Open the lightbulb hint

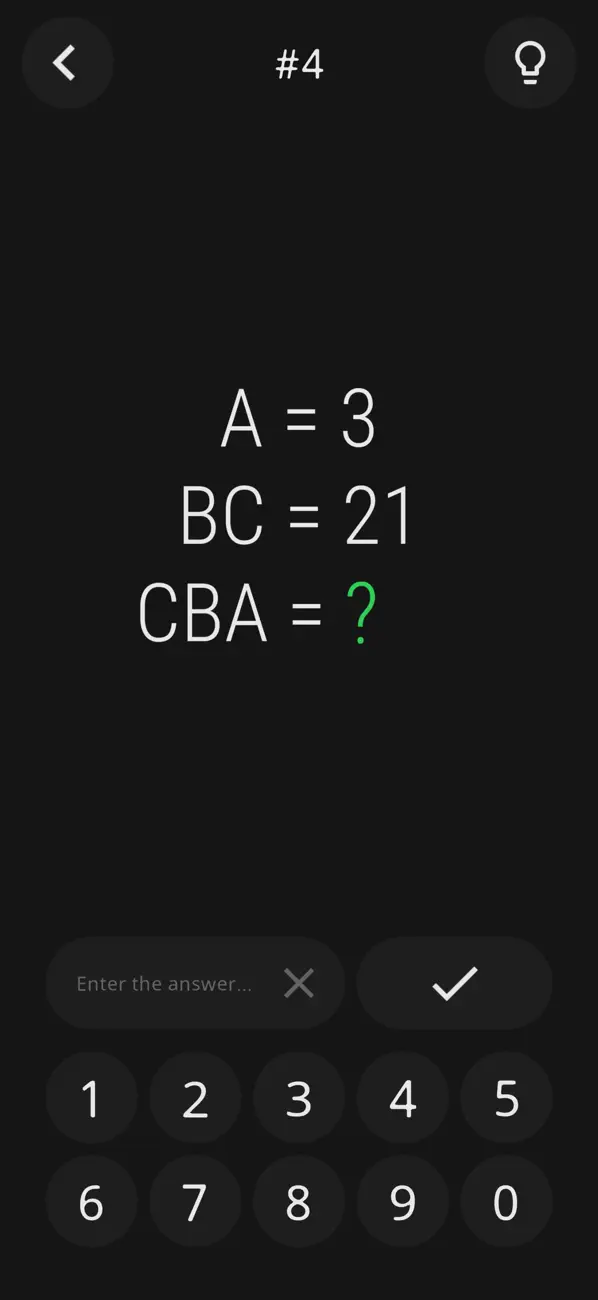click(530, 63)
